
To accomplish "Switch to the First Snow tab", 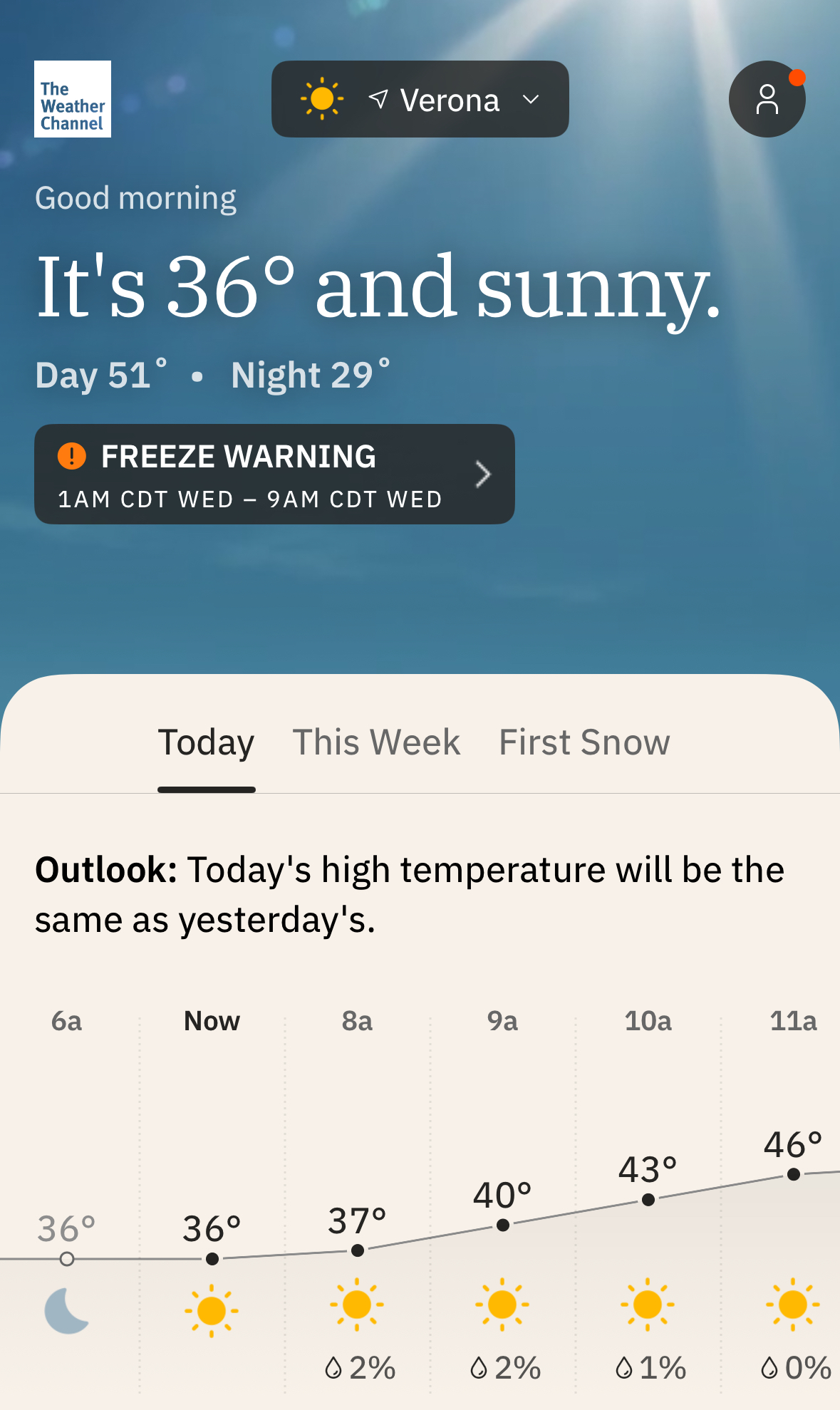I will [584, 742].
